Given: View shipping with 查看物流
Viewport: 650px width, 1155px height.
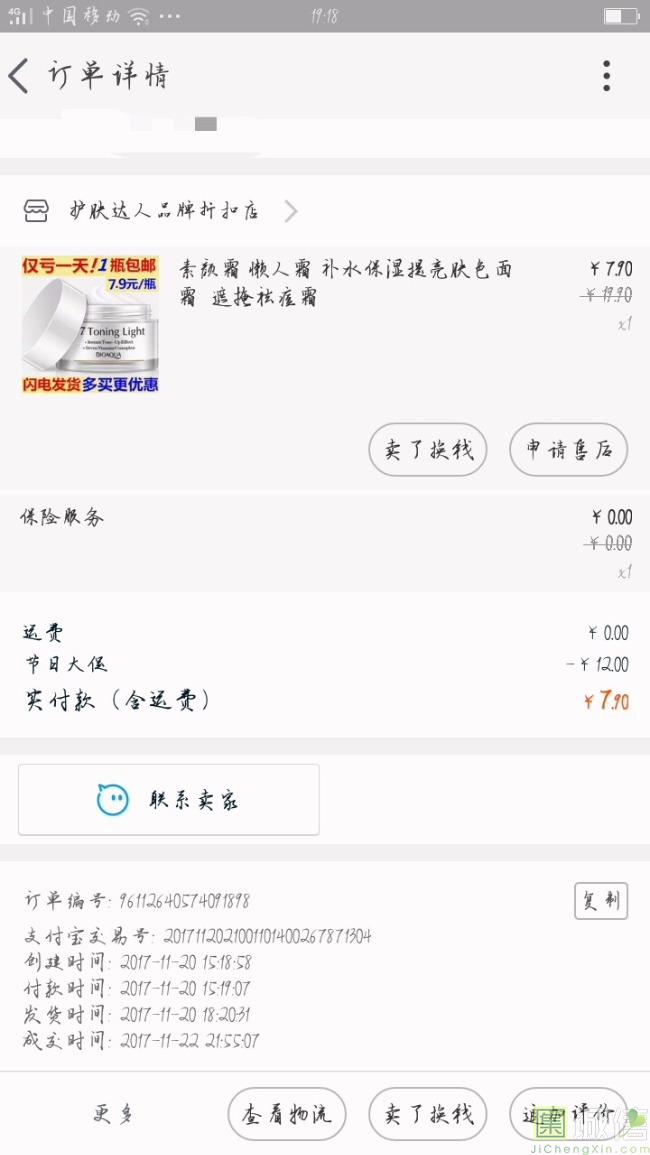Looking at the screenshot, I should coord(287,1114).
